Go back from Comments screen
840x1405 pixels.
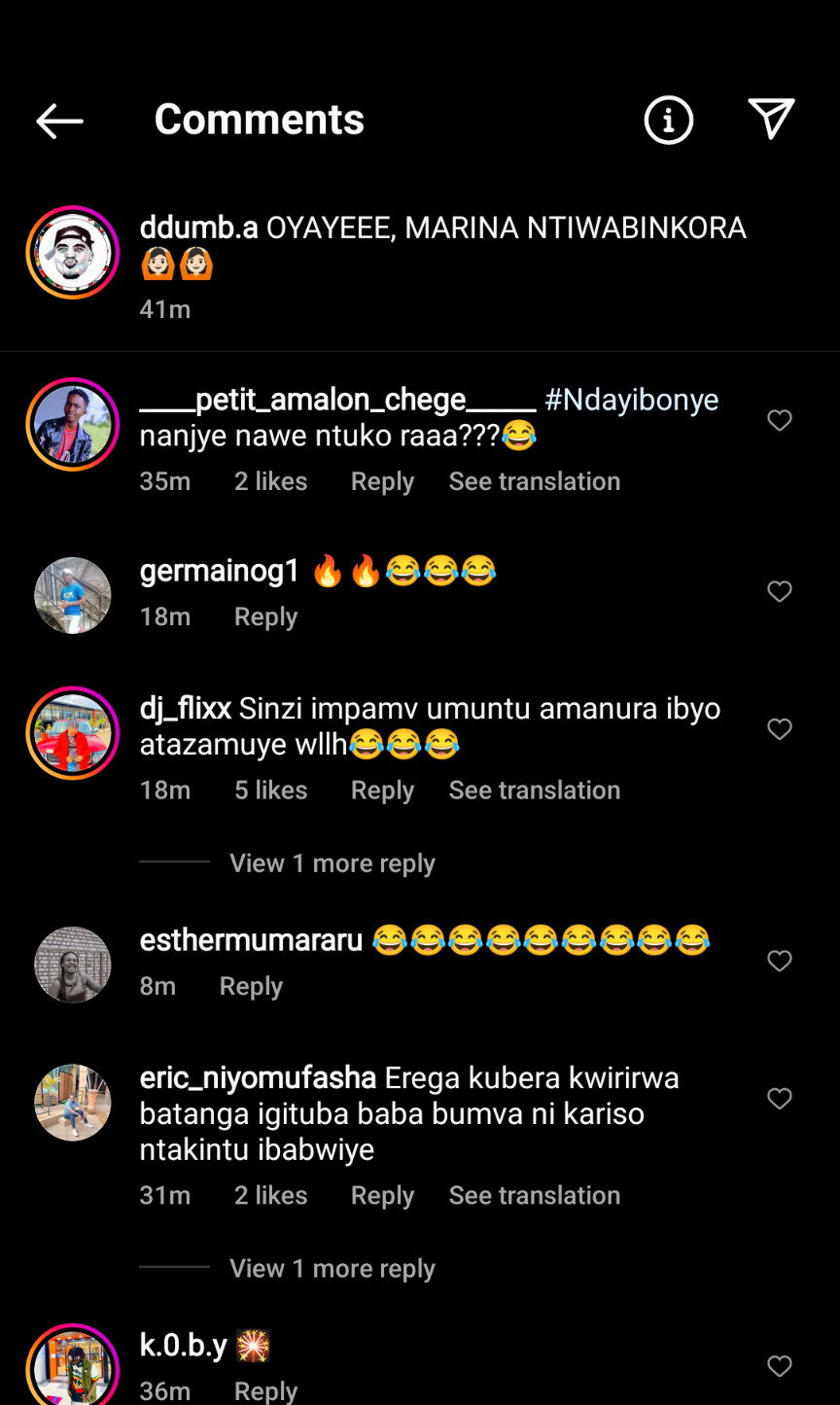point(59,122)
